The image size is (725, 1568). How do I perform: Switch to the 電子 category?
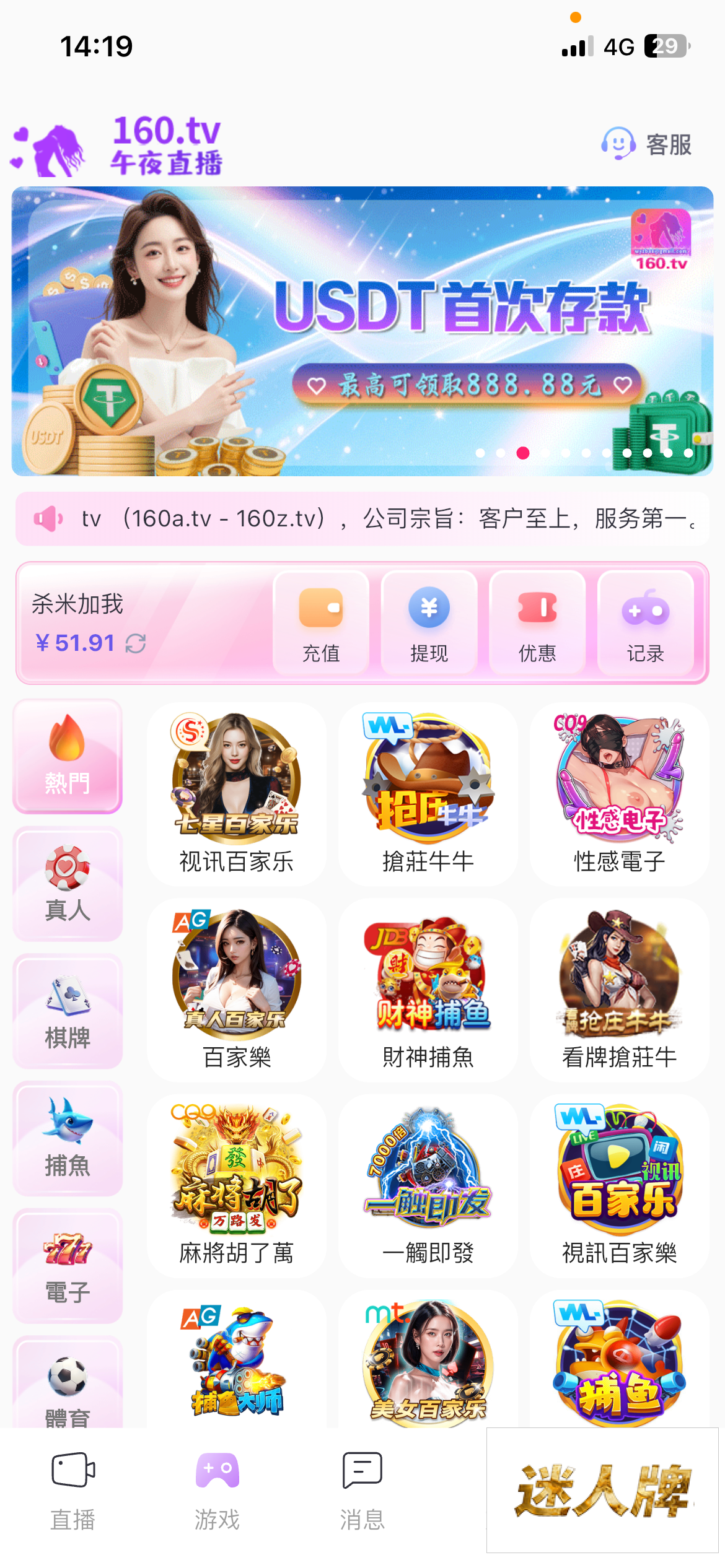(68, 1266)
